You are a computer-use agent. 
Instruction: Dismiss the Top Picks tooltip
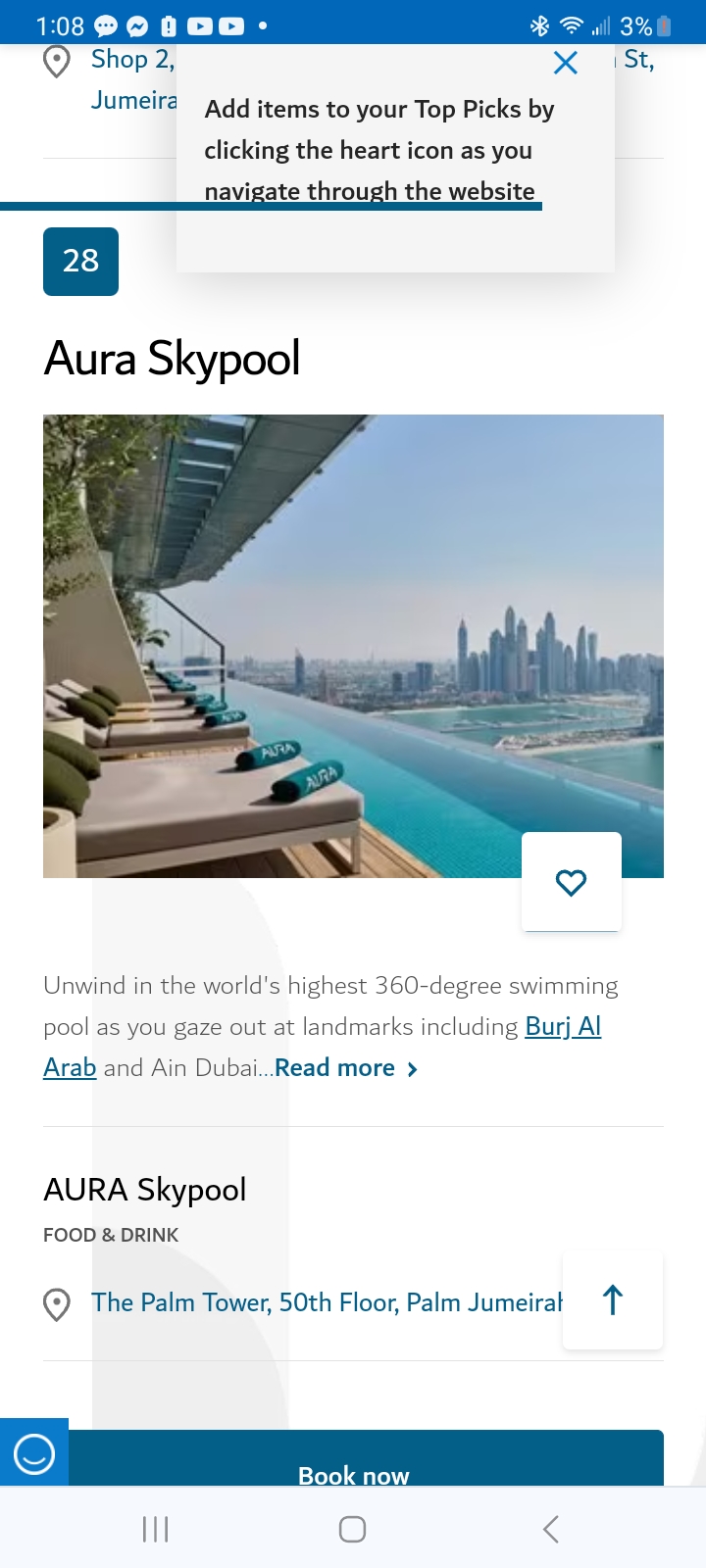(566, 64)
